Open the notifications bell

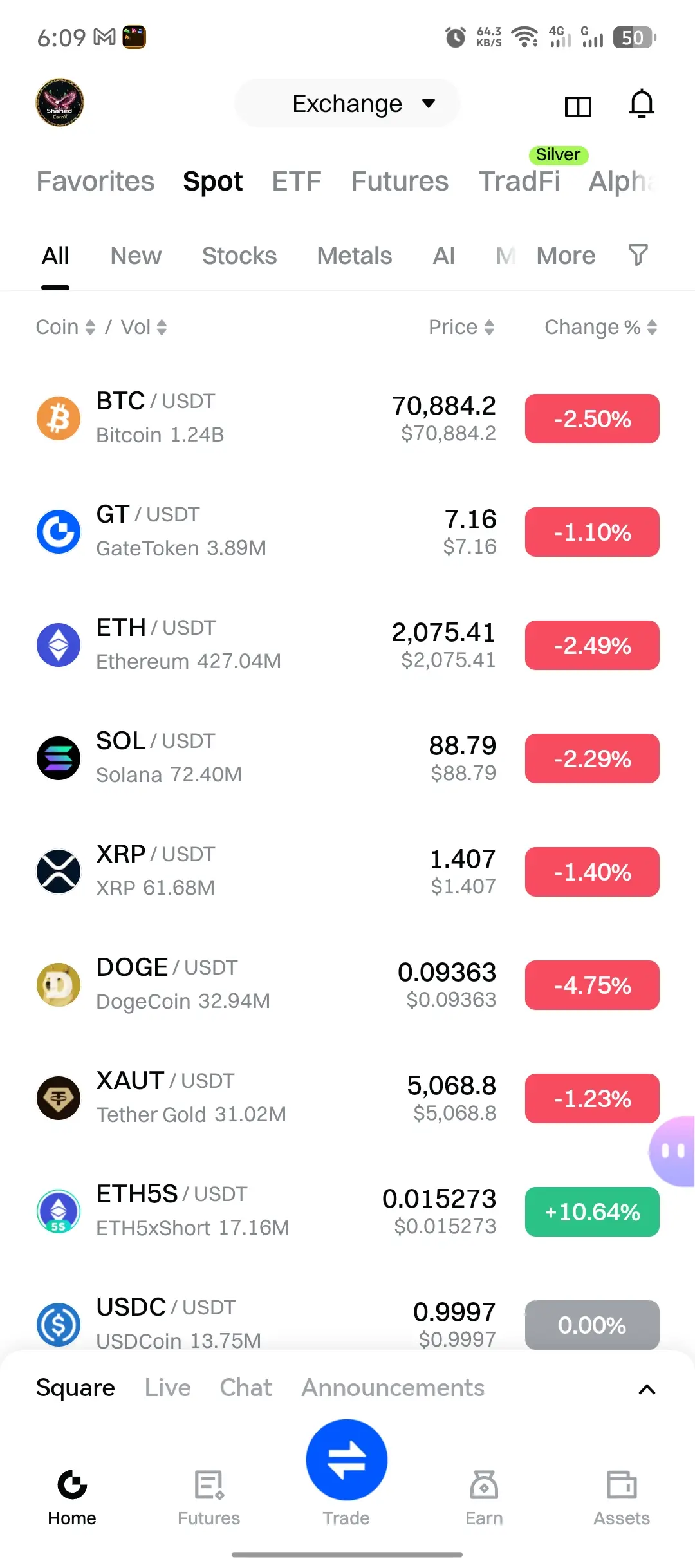tap(641, 104)
